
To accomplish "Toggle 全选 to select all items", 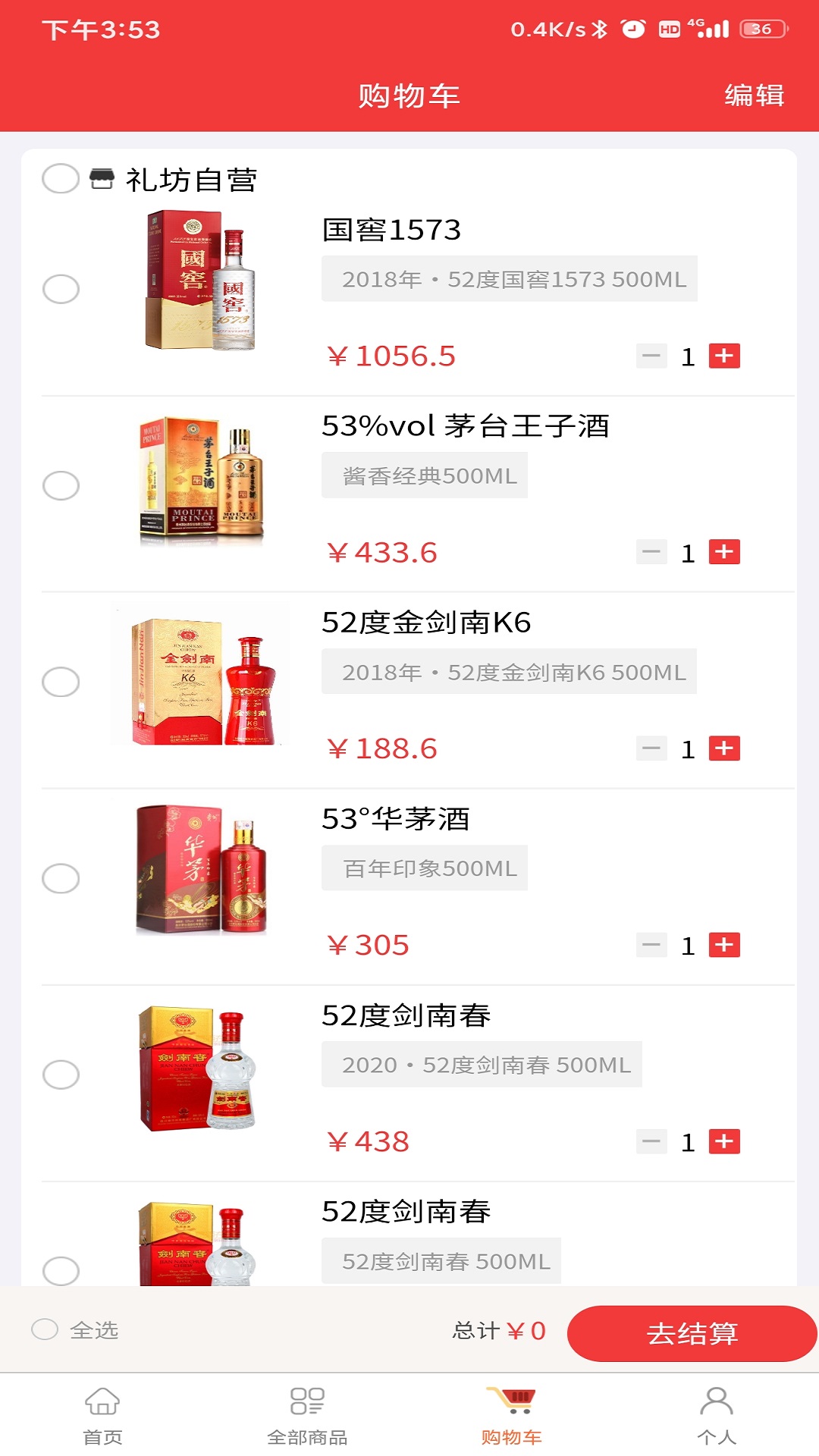I will (45, 1329).
